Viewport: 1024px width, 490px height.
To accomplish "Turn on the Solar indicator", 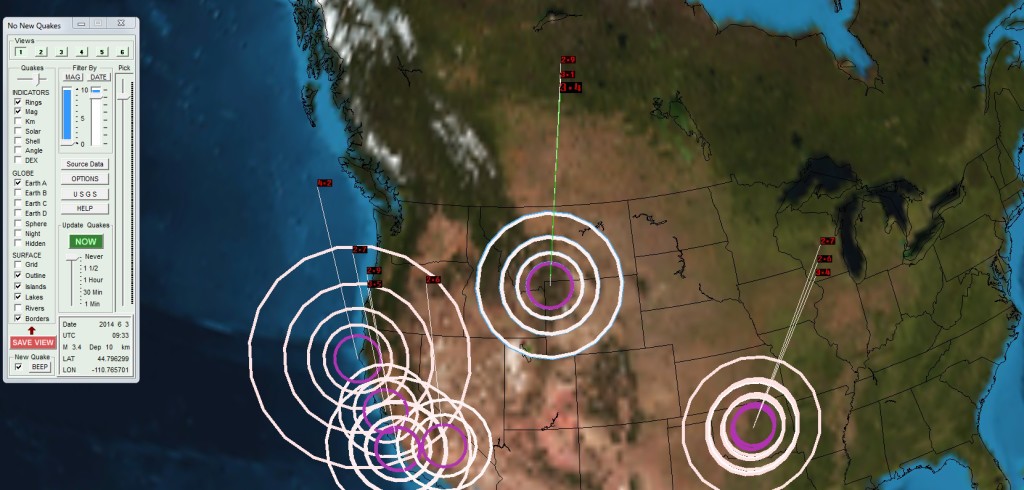I will pos(18,132).
